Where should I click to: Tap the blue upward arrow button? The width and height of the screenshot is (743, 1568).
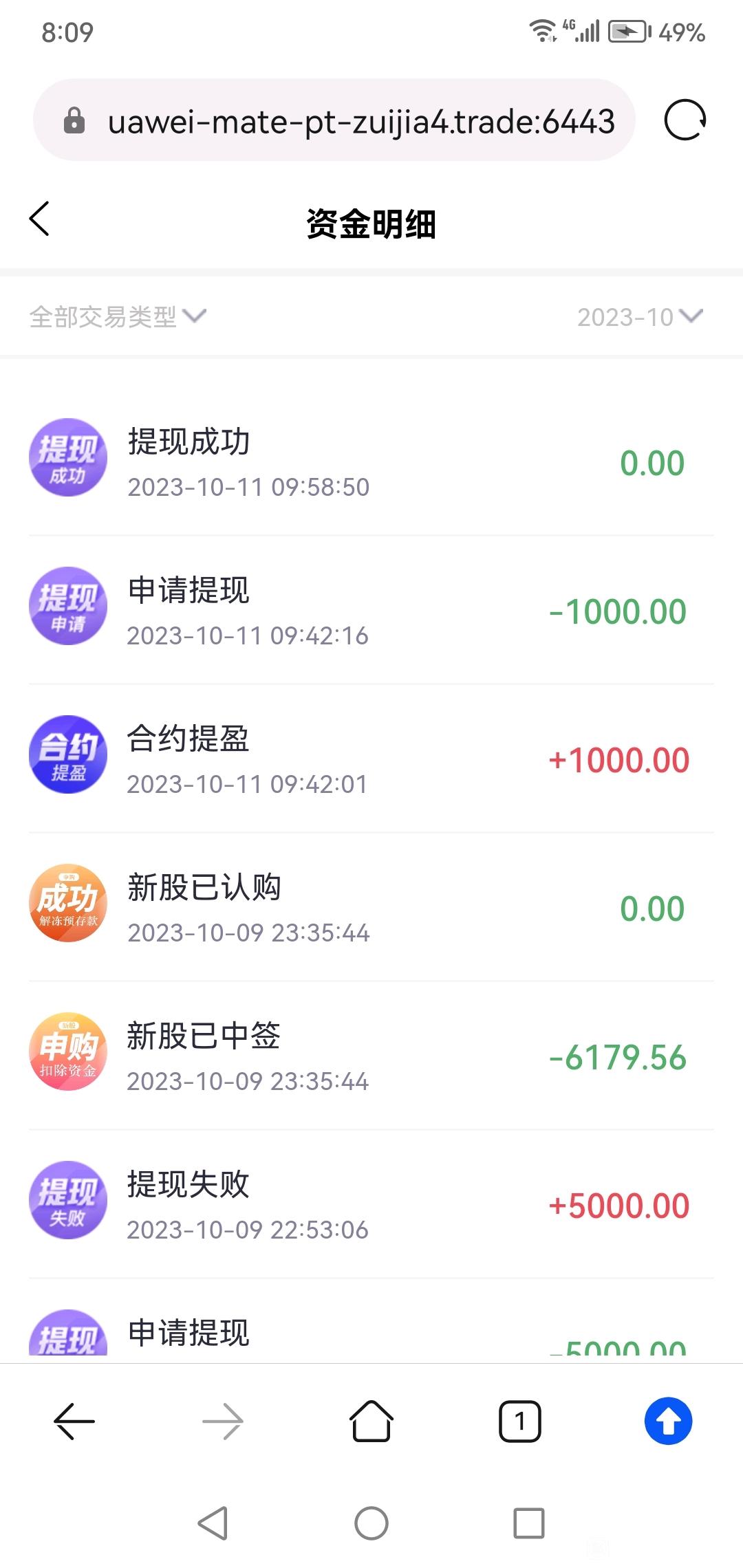point(669,1421)
